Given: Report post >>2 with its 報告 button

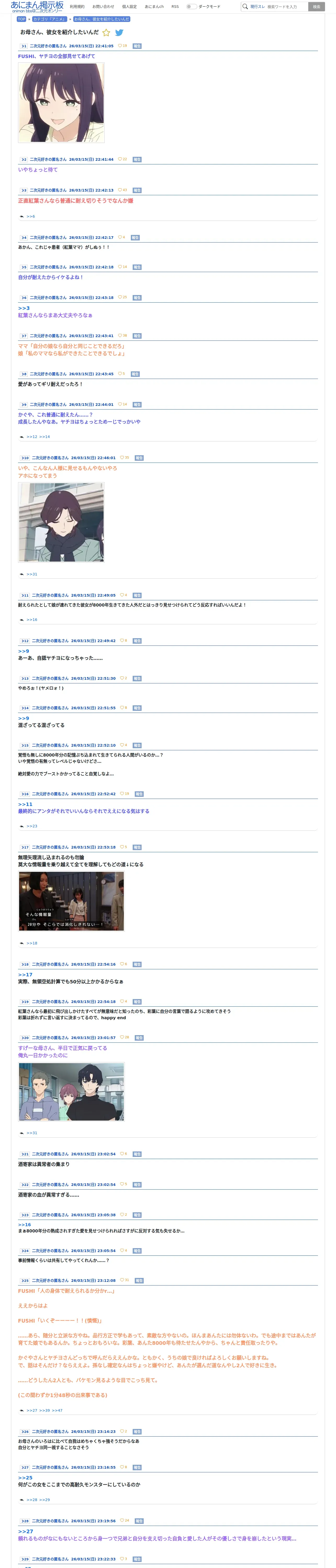Looking at the screenshot, I should click(137, 159).
